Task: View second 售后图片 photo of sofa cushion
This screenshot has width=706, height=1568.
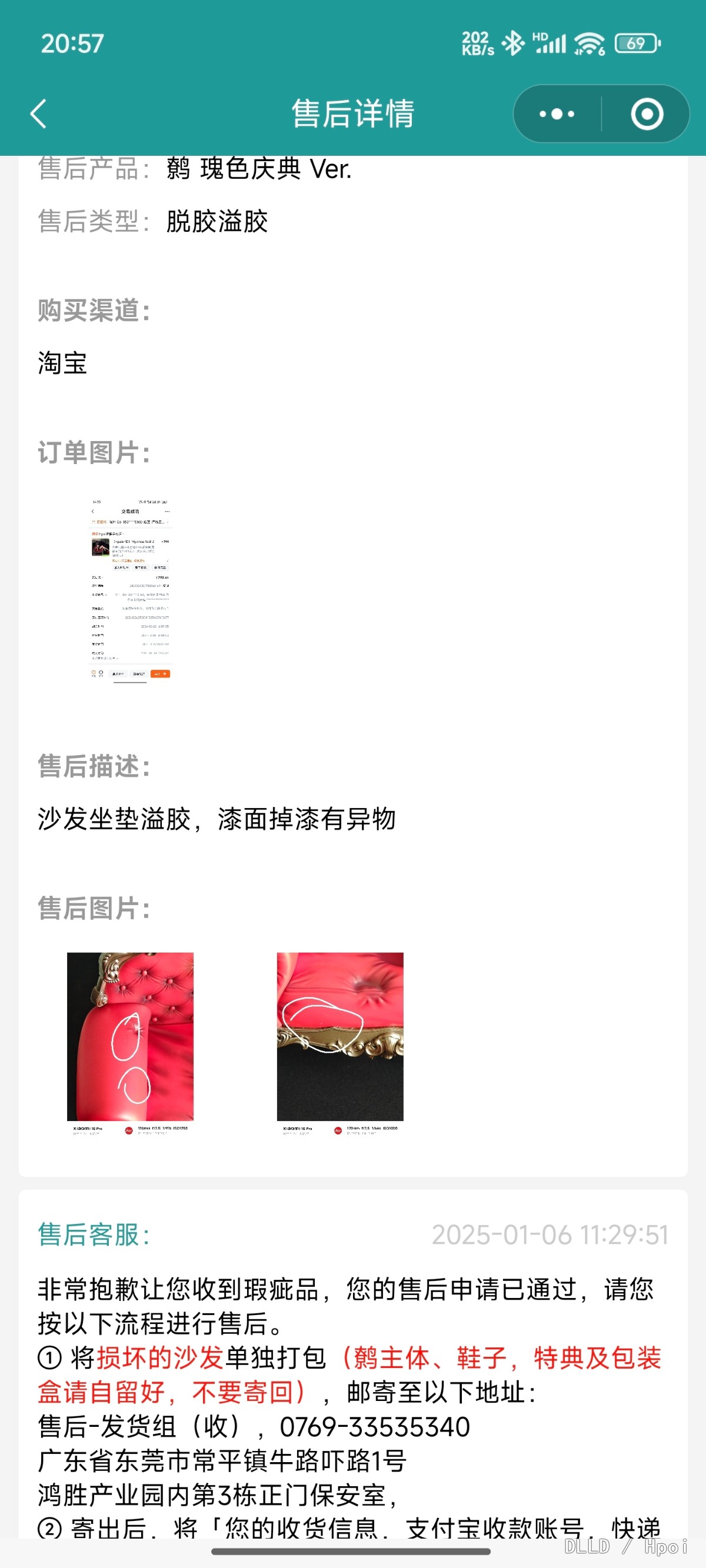Action: [340, 1042]
